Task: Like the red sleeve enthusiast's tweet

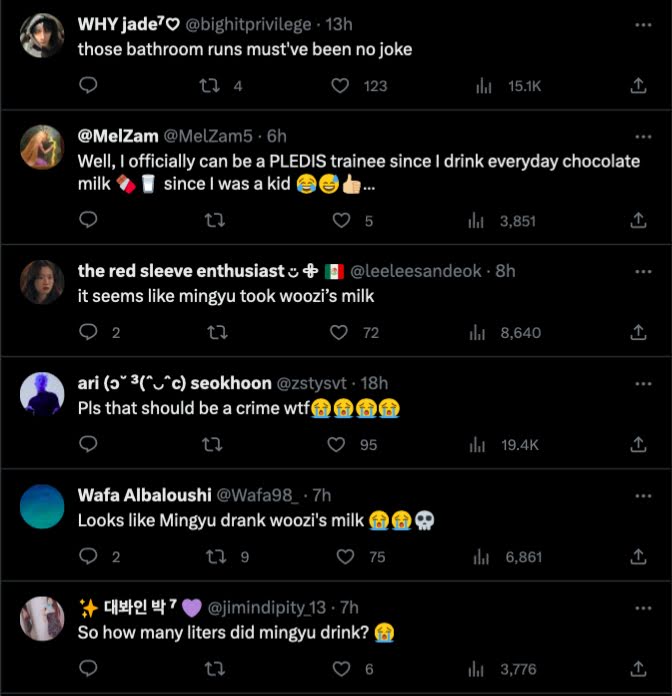Action: click(340, 332)
